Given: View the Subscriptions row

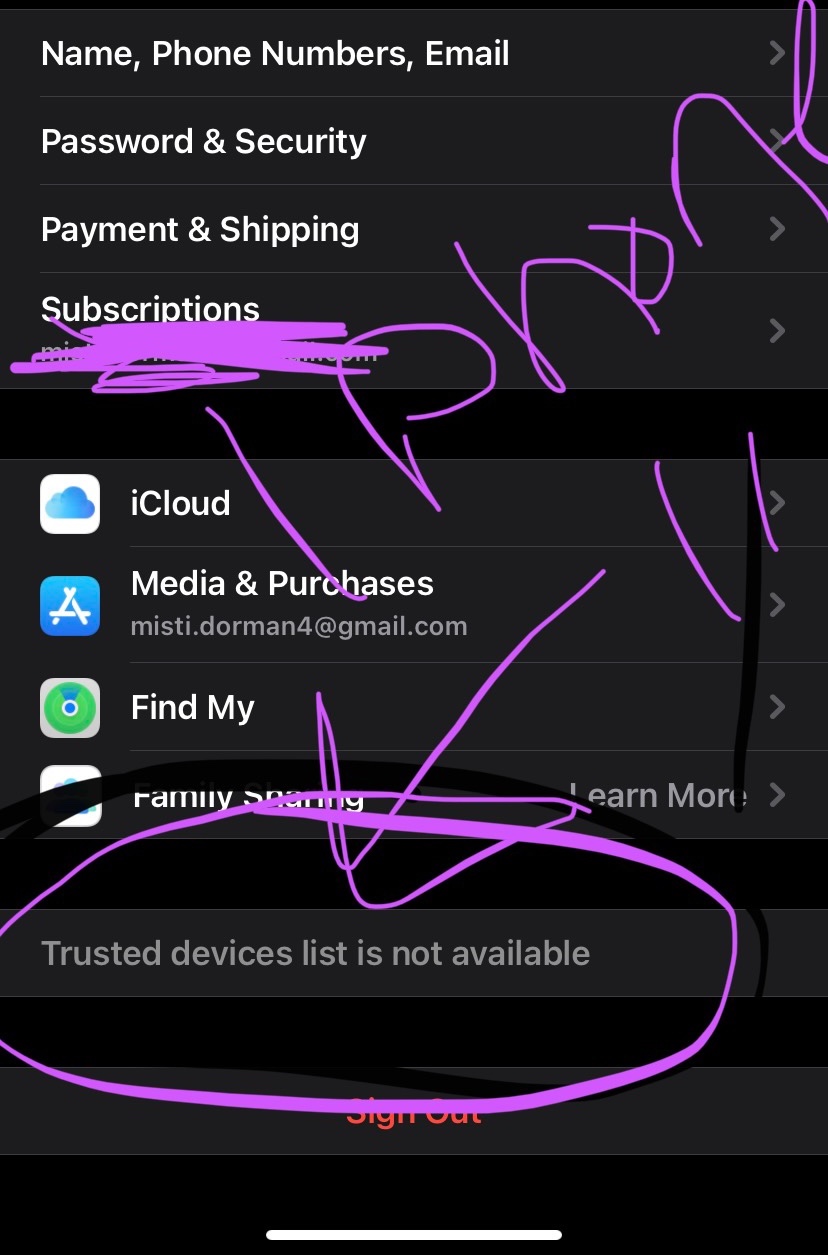Looking at the screenshot, I should pos(150,312).
